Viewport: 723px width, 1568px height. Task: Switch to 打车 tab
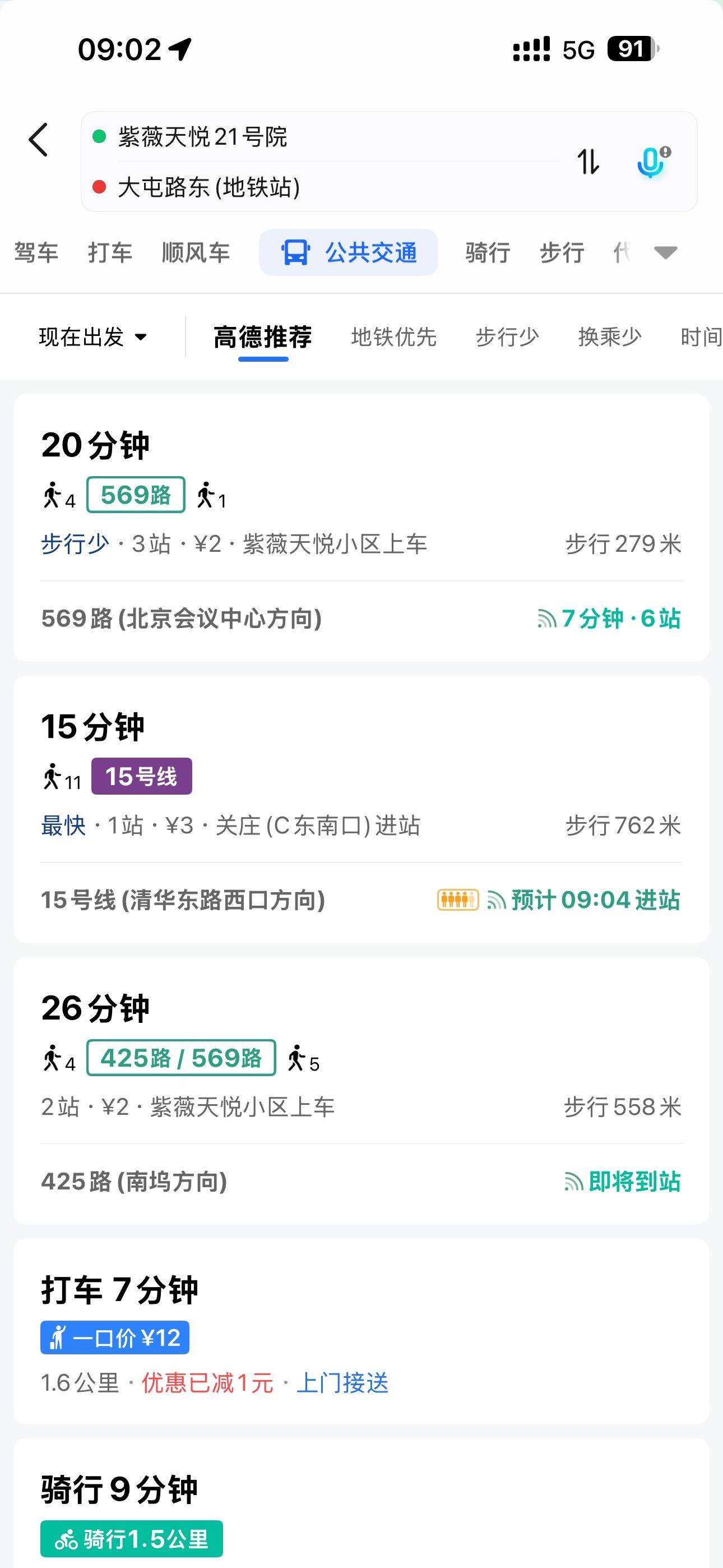[110, 252]
